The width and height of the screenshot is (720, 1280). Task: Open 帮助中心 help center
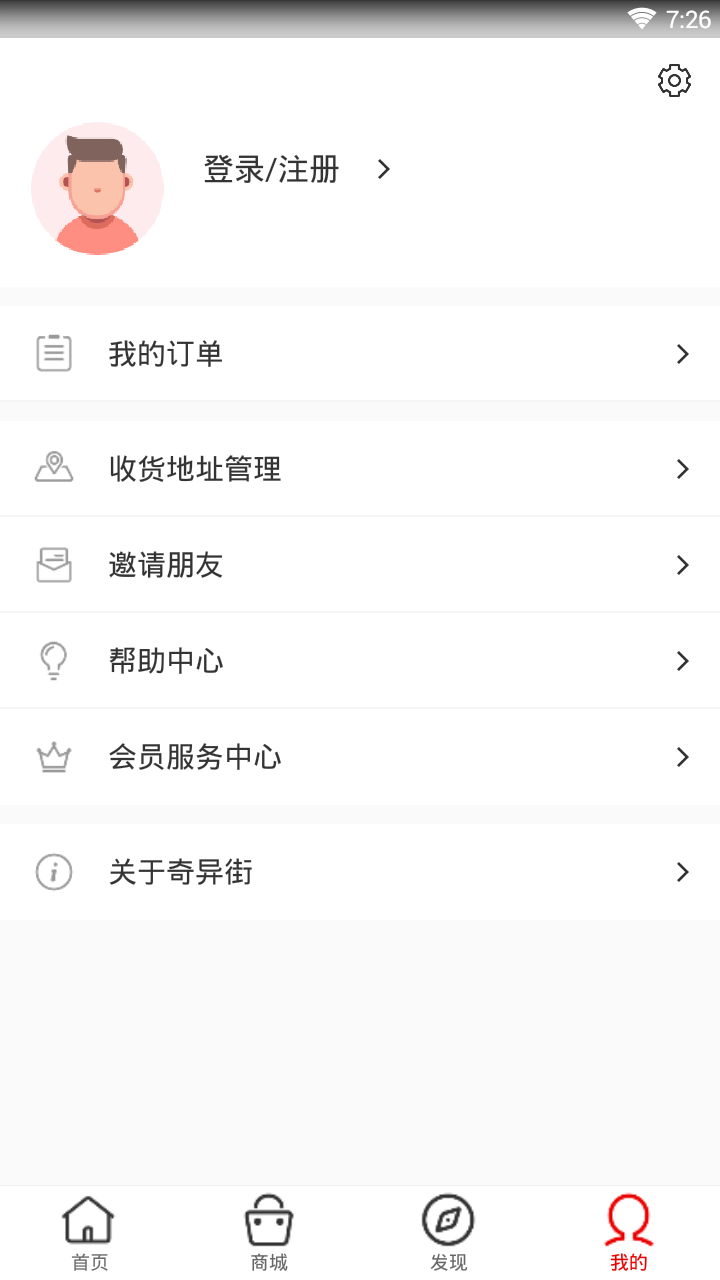(x=360, y=660)
